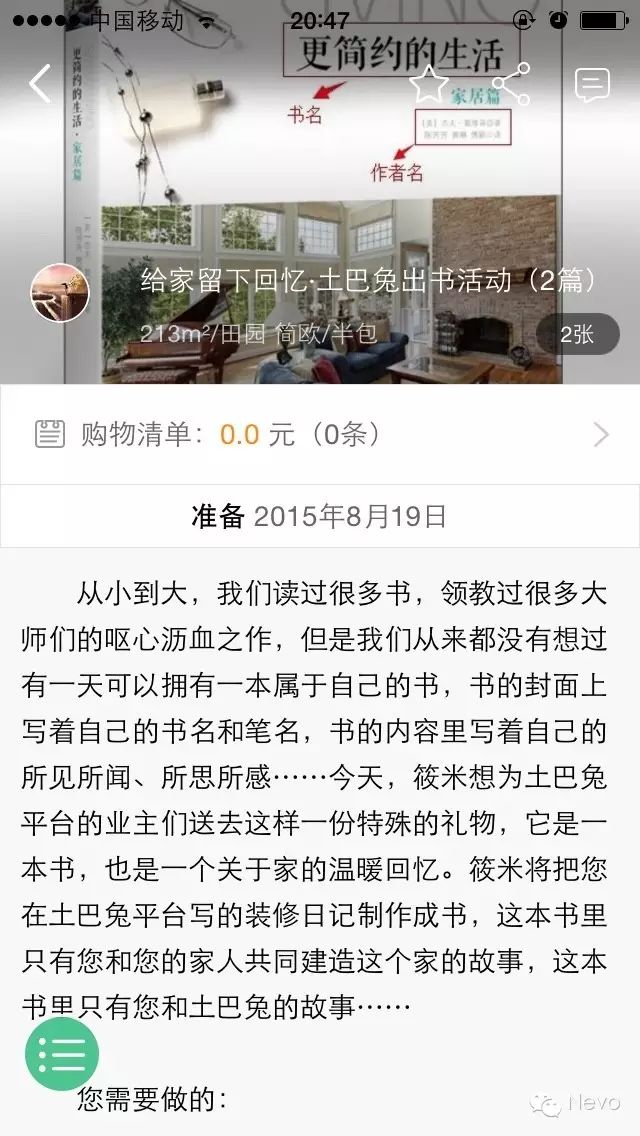640x1136 pixels.
Task: Favorite this diary with the star icon
Action: (x=428, y=84)
